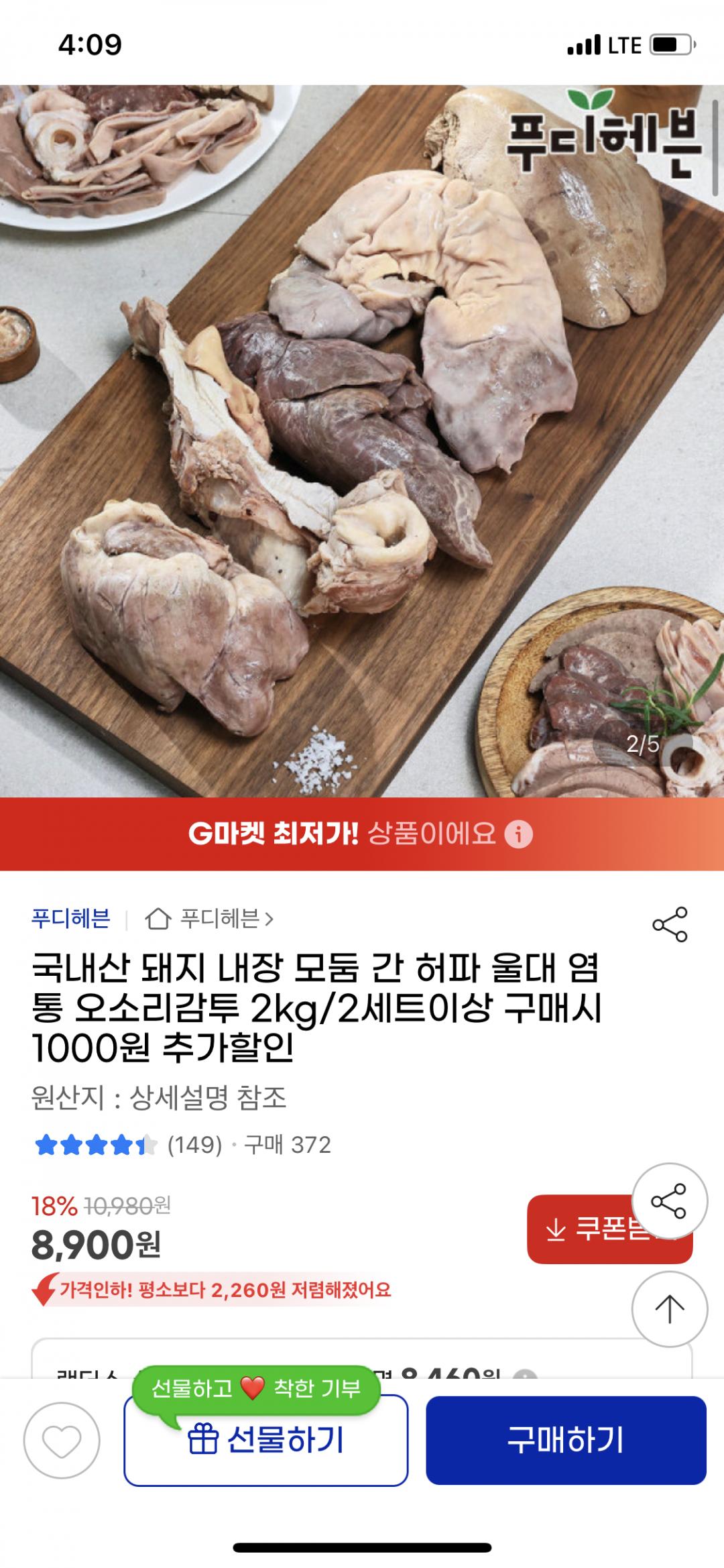Open the 푸디헤븐 brand link
The height and width of the screenshot is (1568, 724).
(x=71, y=918)
